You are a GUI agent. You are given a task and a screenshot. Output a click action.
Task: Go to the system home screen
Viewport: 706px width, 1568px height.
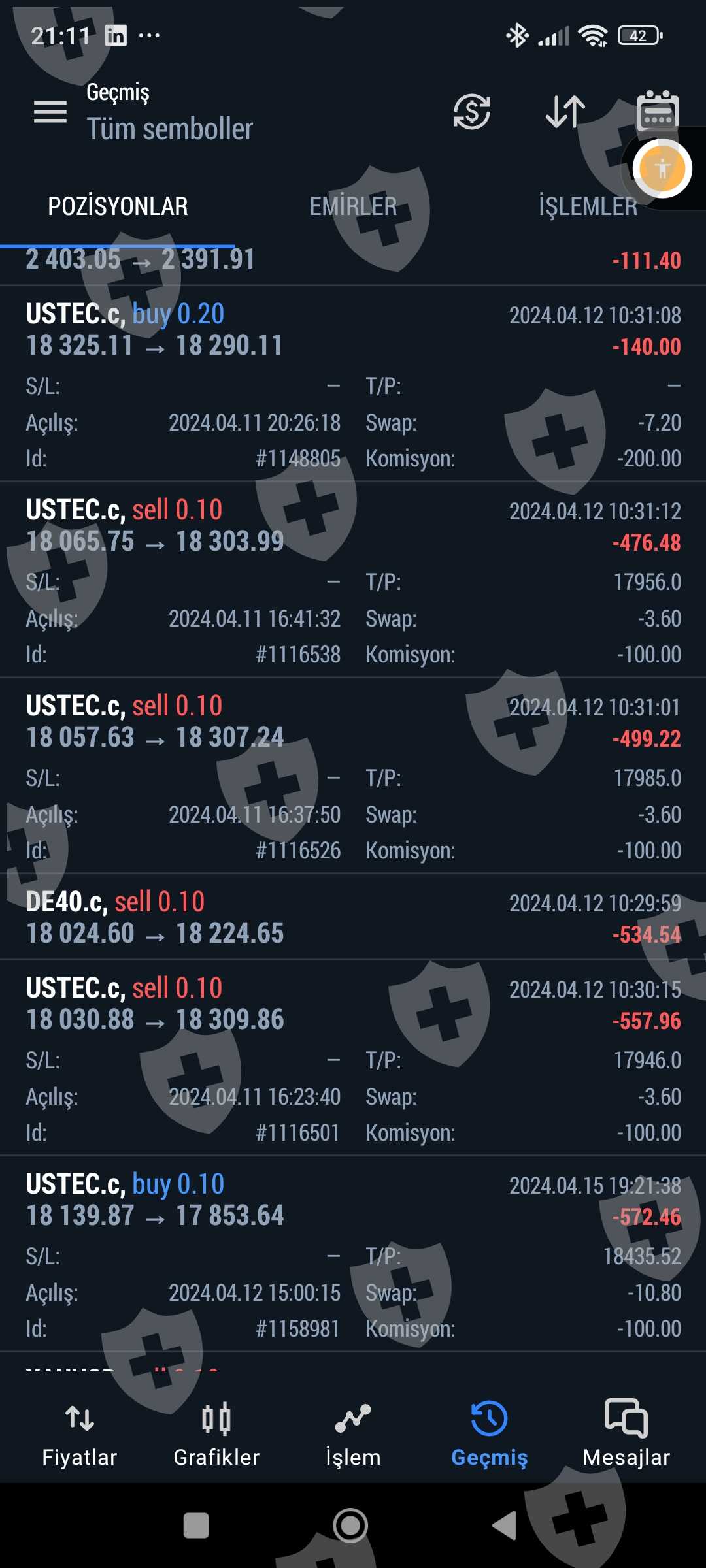coord(350,1526)
